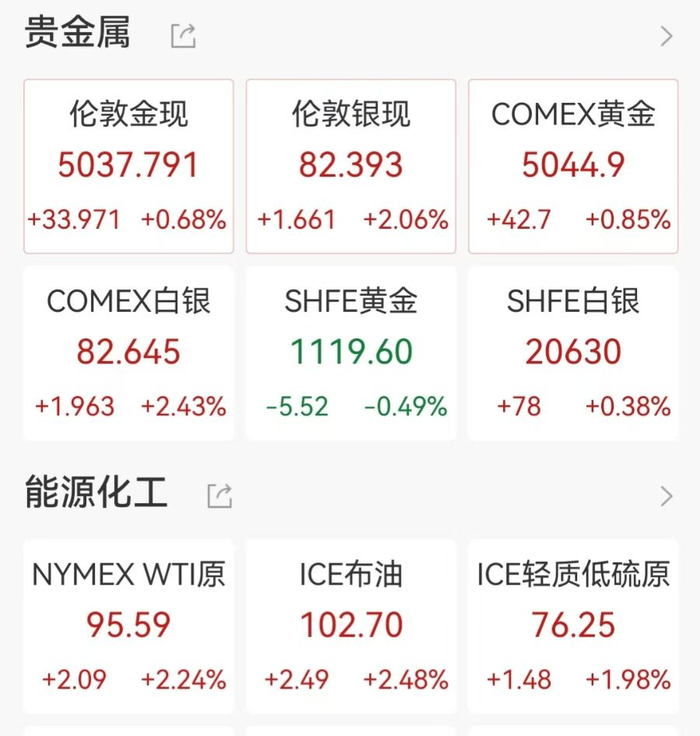The height and width of the screenshot is (736, 700).
Task: Share the 能源化工 section
Action: pyautogui.click(x=220, y=496)
